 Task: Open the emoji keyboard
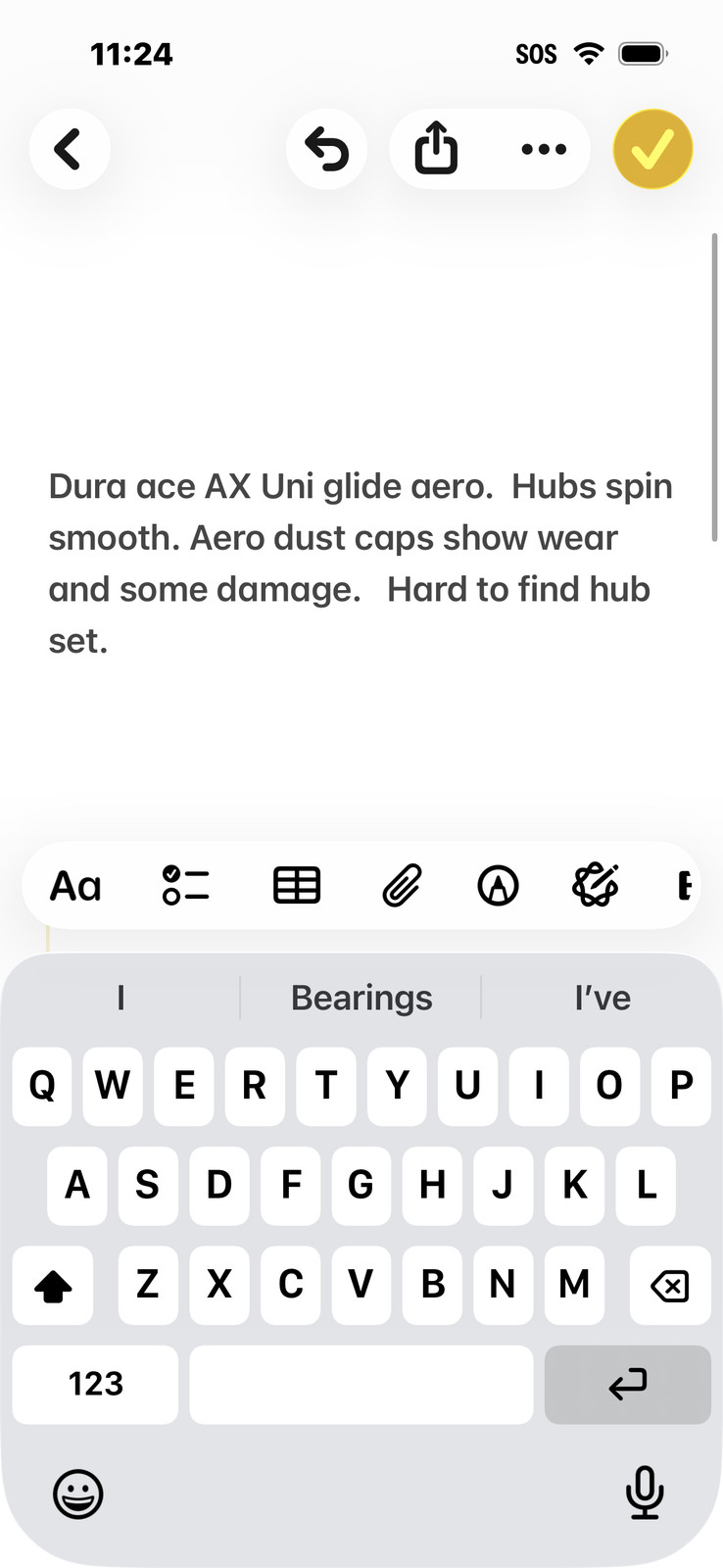point(77,1494)
